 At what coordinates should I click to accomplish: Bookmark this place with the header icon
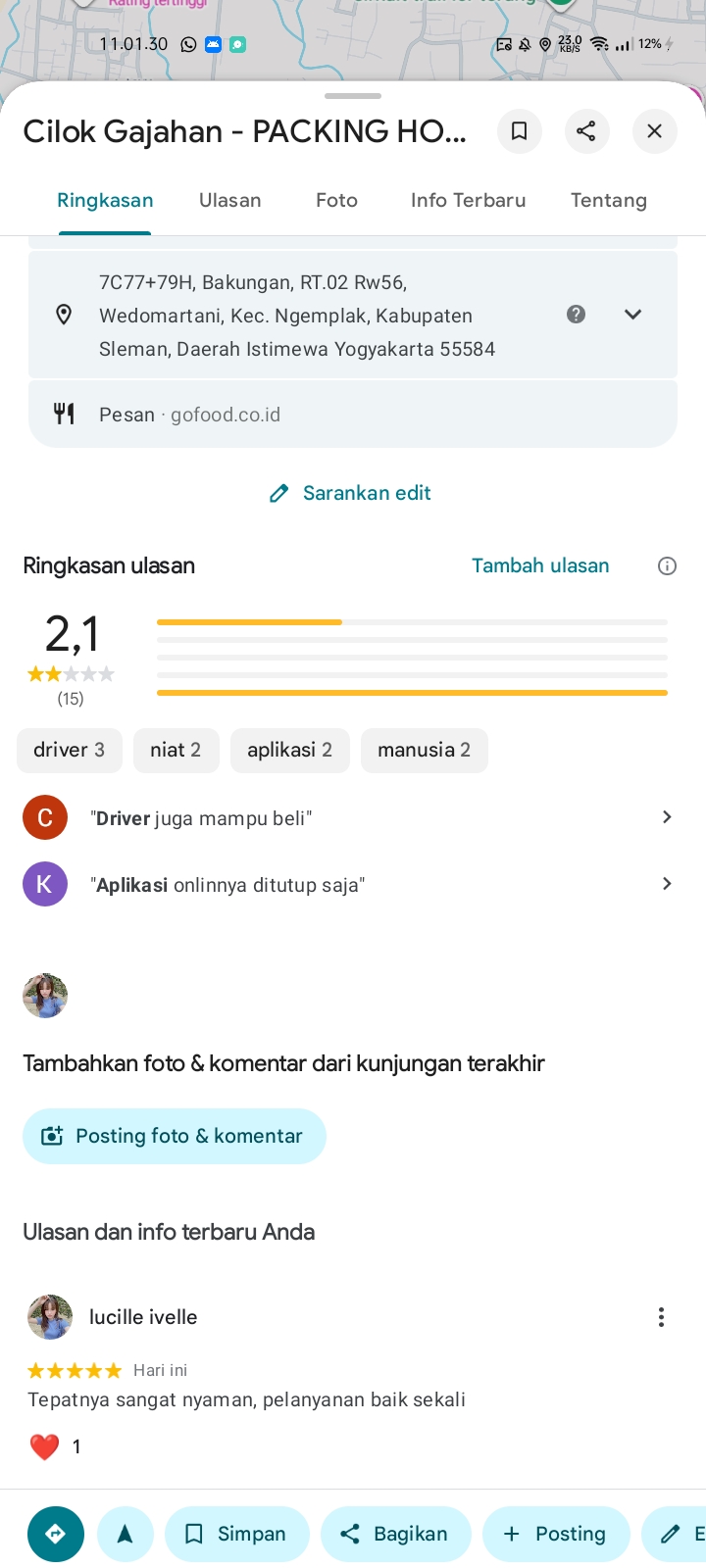(x=520, y=131)
